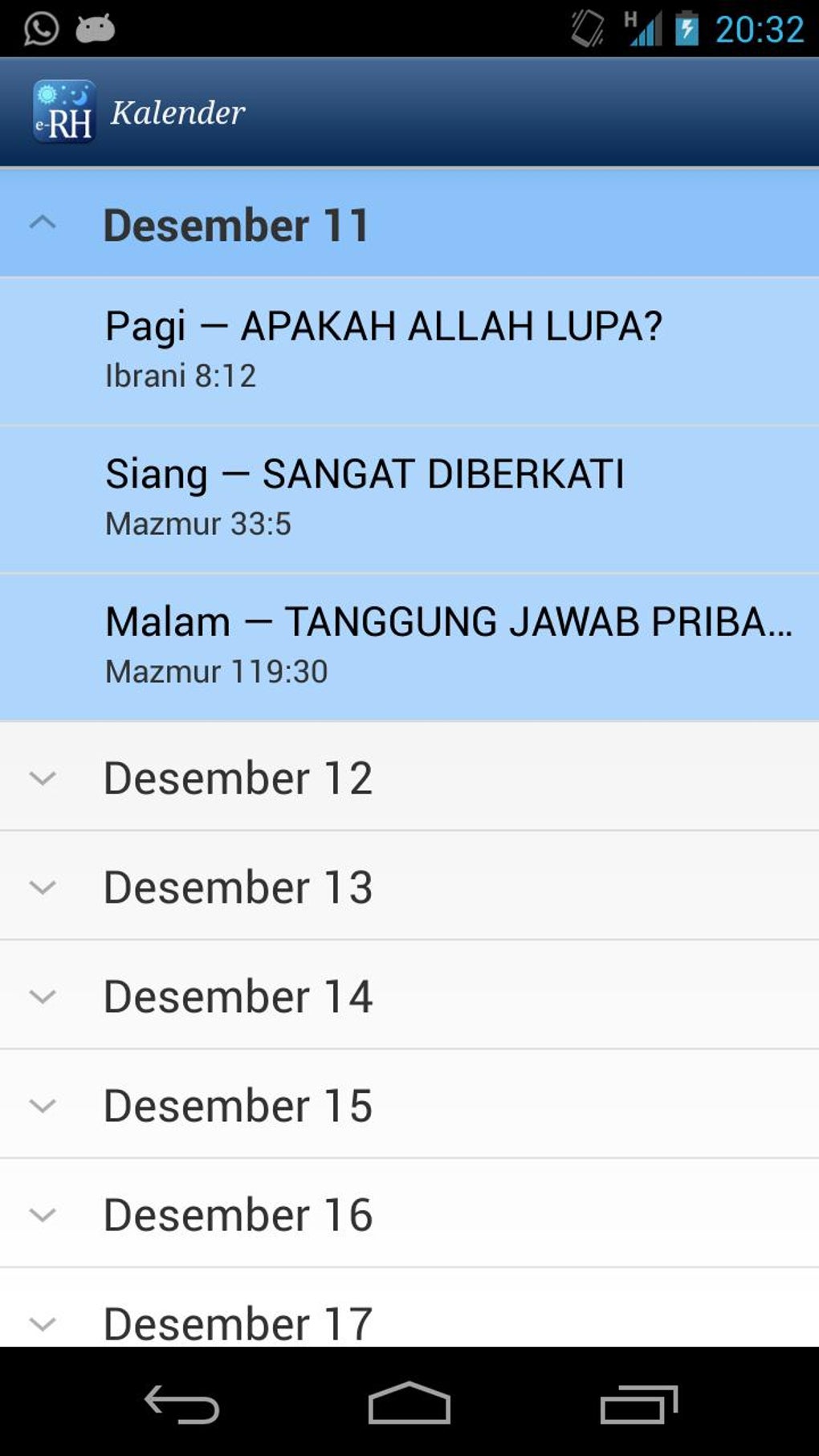Expand Desember 13

[409, 886]
